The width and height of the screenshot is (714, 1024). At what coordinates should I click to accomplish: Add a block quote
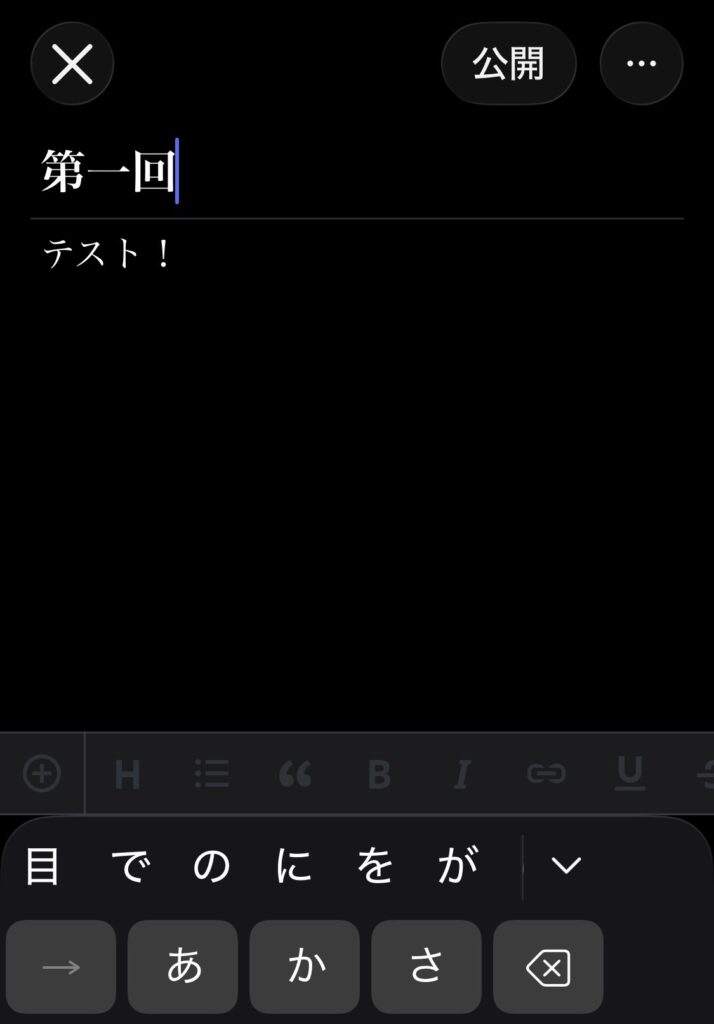tap(295, 774)
